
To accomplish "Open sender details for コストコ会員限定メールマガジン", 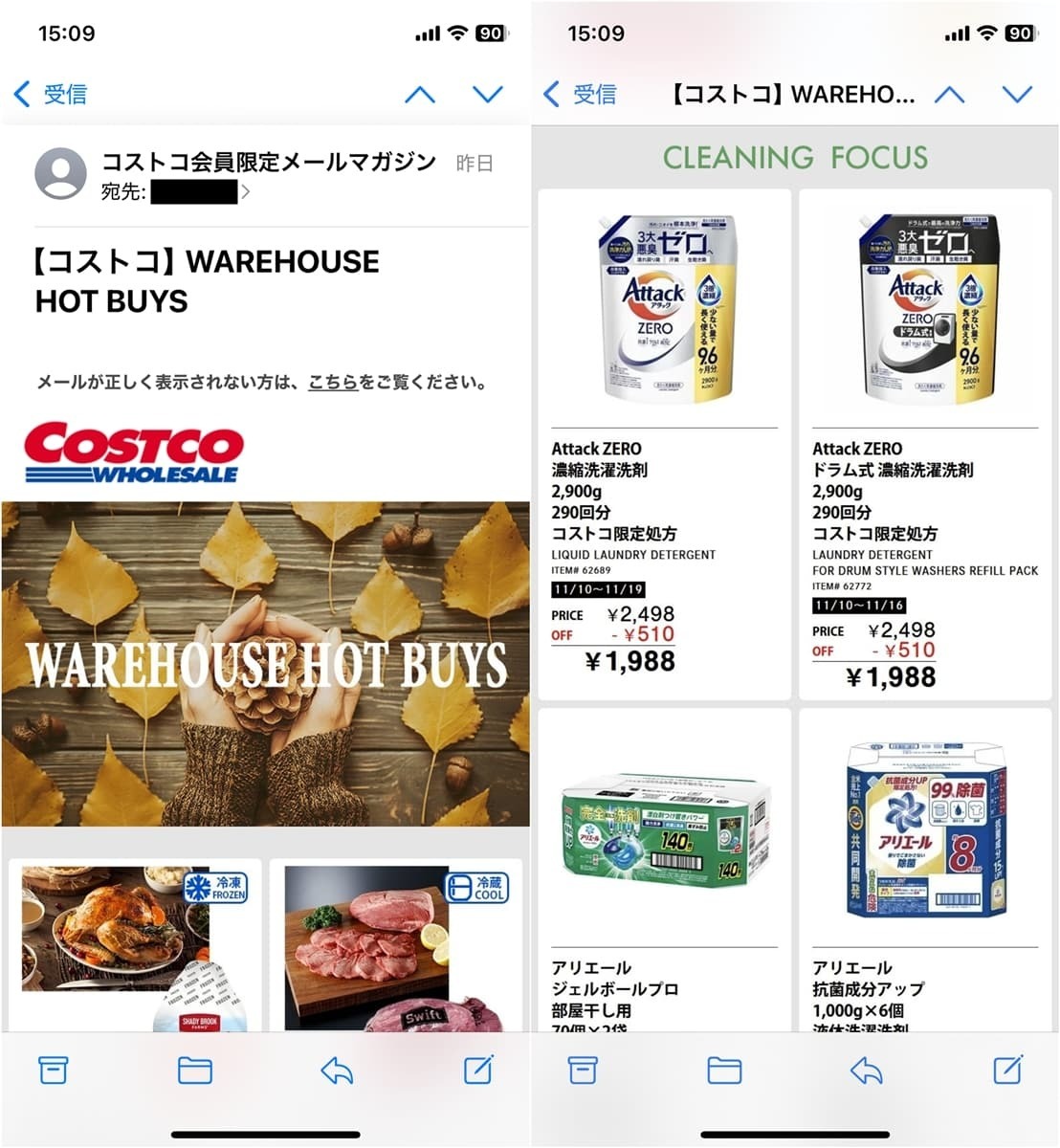I will click(268, 163).
